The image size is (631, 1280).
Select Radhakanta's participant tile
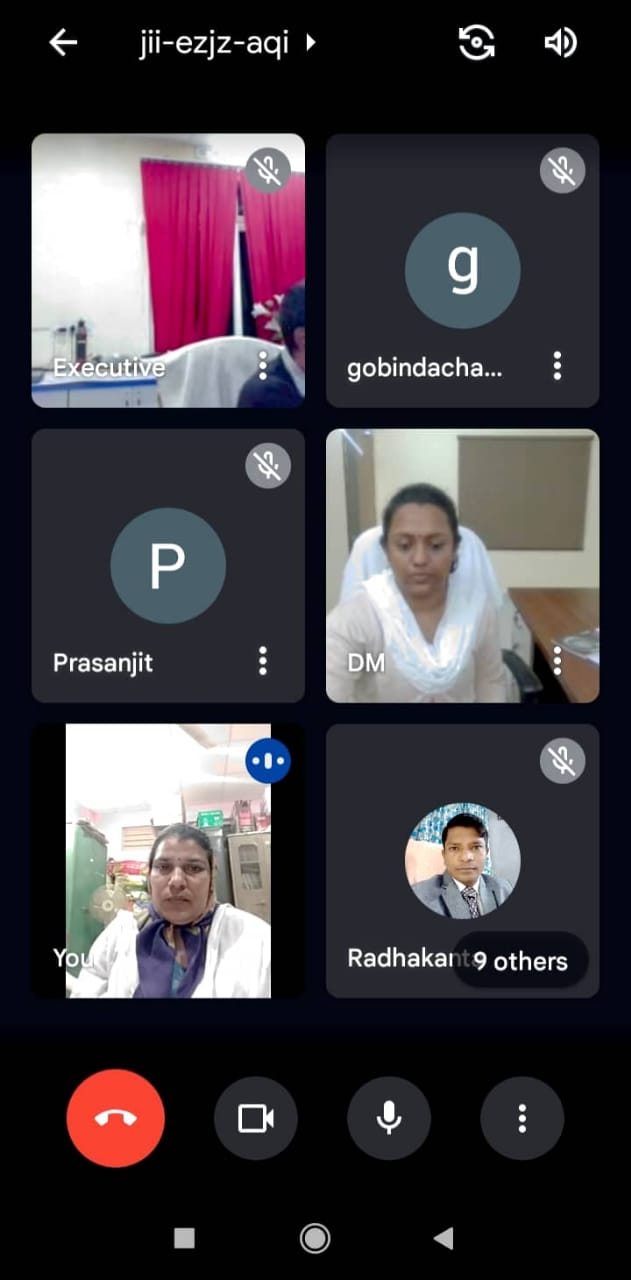440,850
